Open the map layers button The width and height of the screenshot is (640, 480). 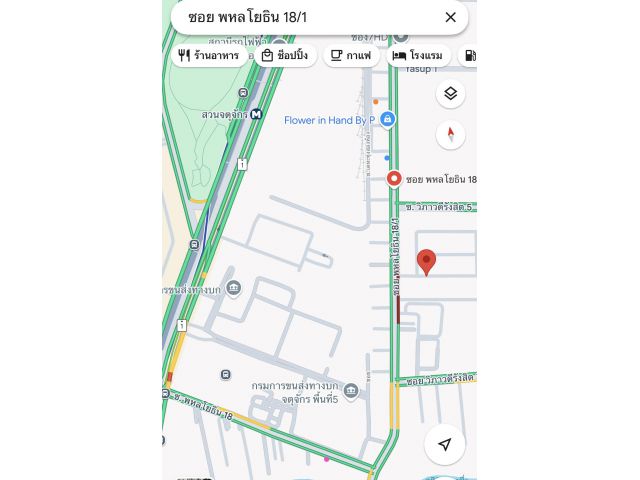450,94
